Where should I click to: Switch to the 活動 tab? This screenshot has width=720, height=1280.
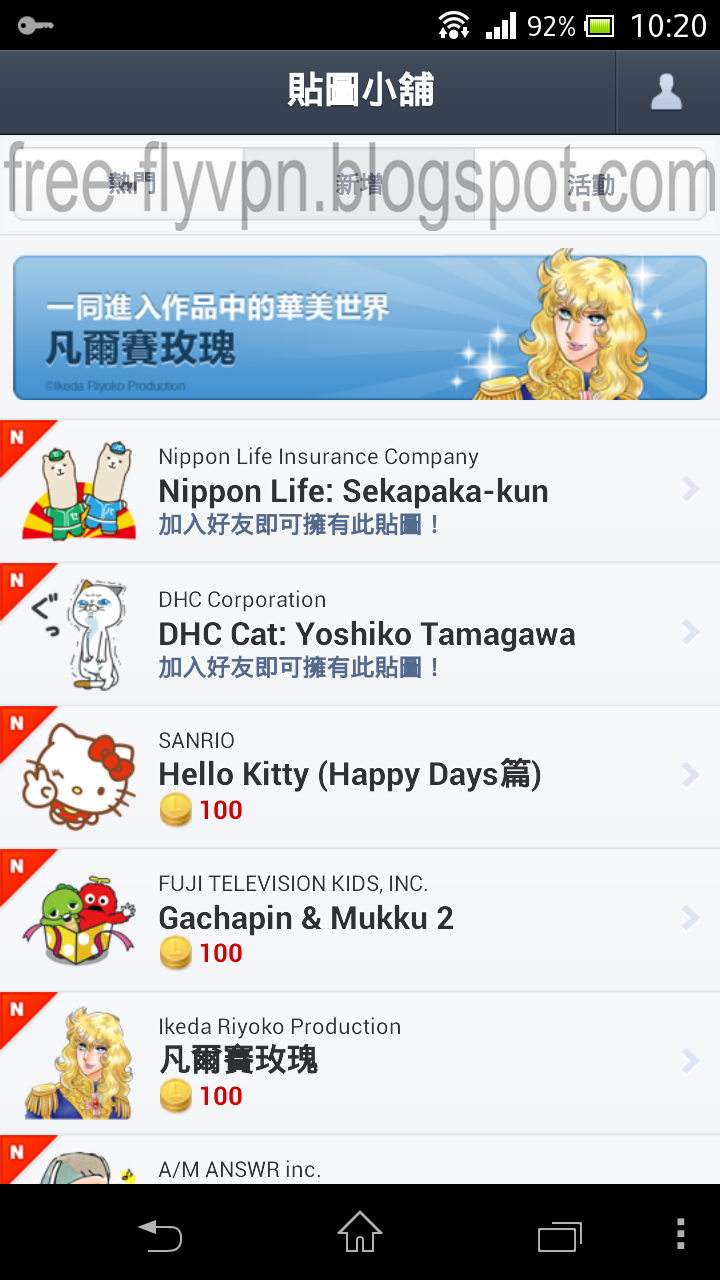tap(590, 184)
